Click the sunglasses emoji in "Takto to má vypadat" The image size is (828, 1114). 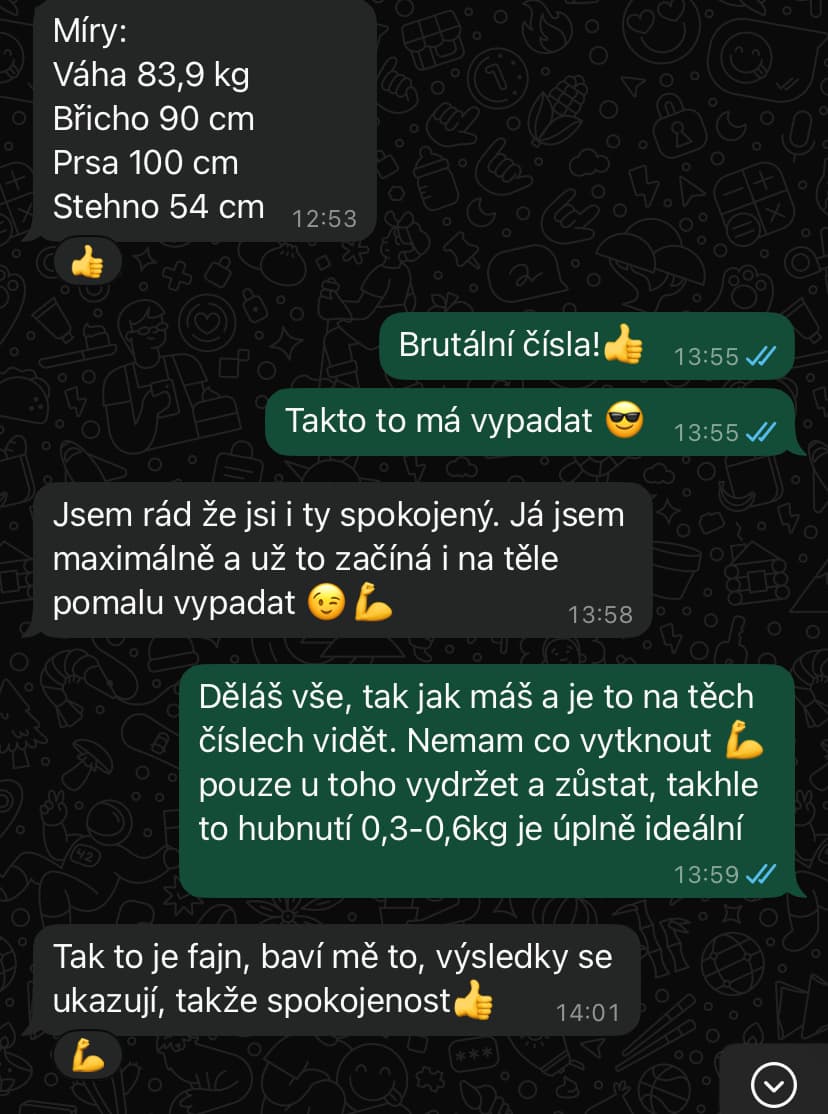(624, 421)
